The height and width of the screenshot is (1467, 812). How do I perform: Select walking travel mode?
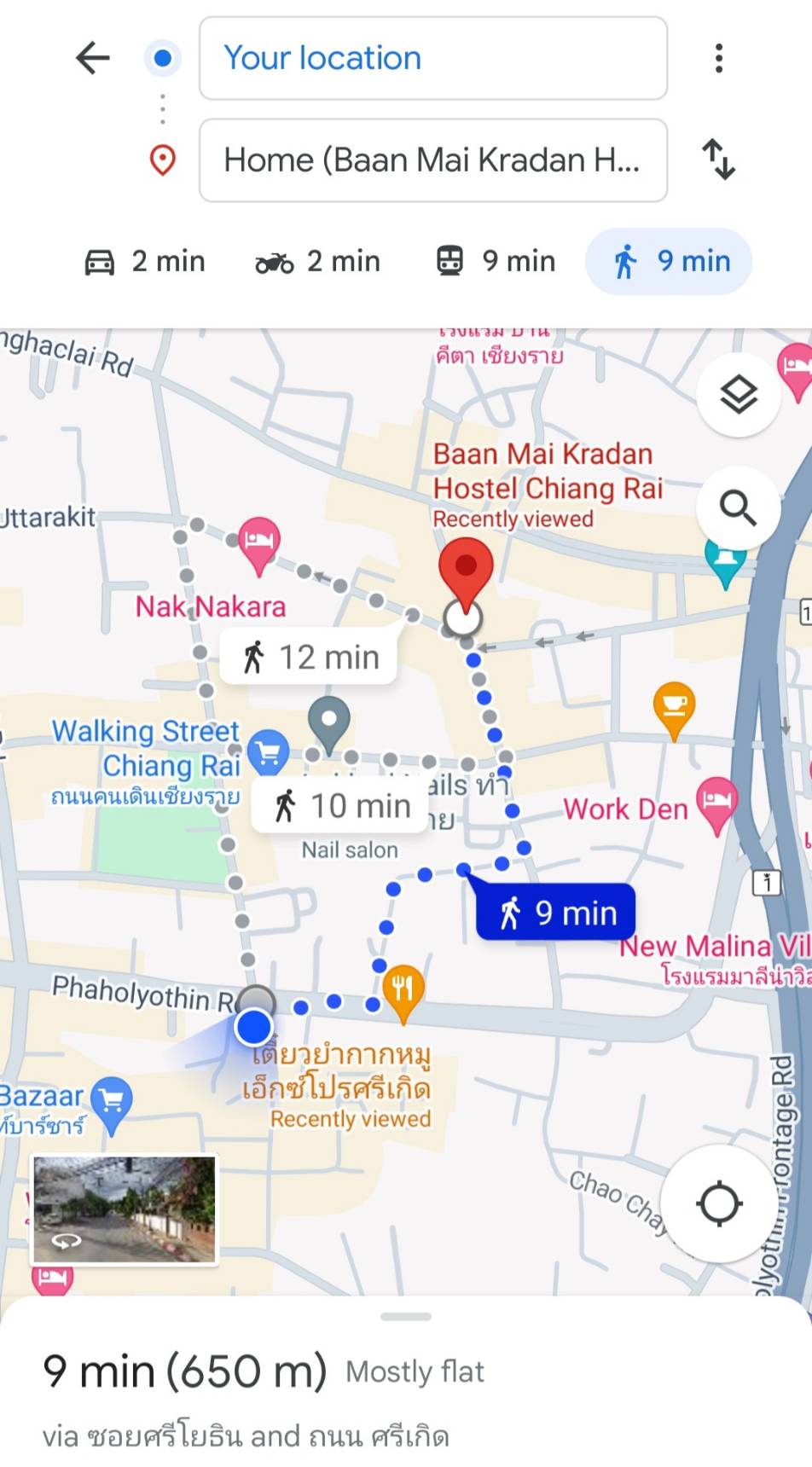[670, 261]
